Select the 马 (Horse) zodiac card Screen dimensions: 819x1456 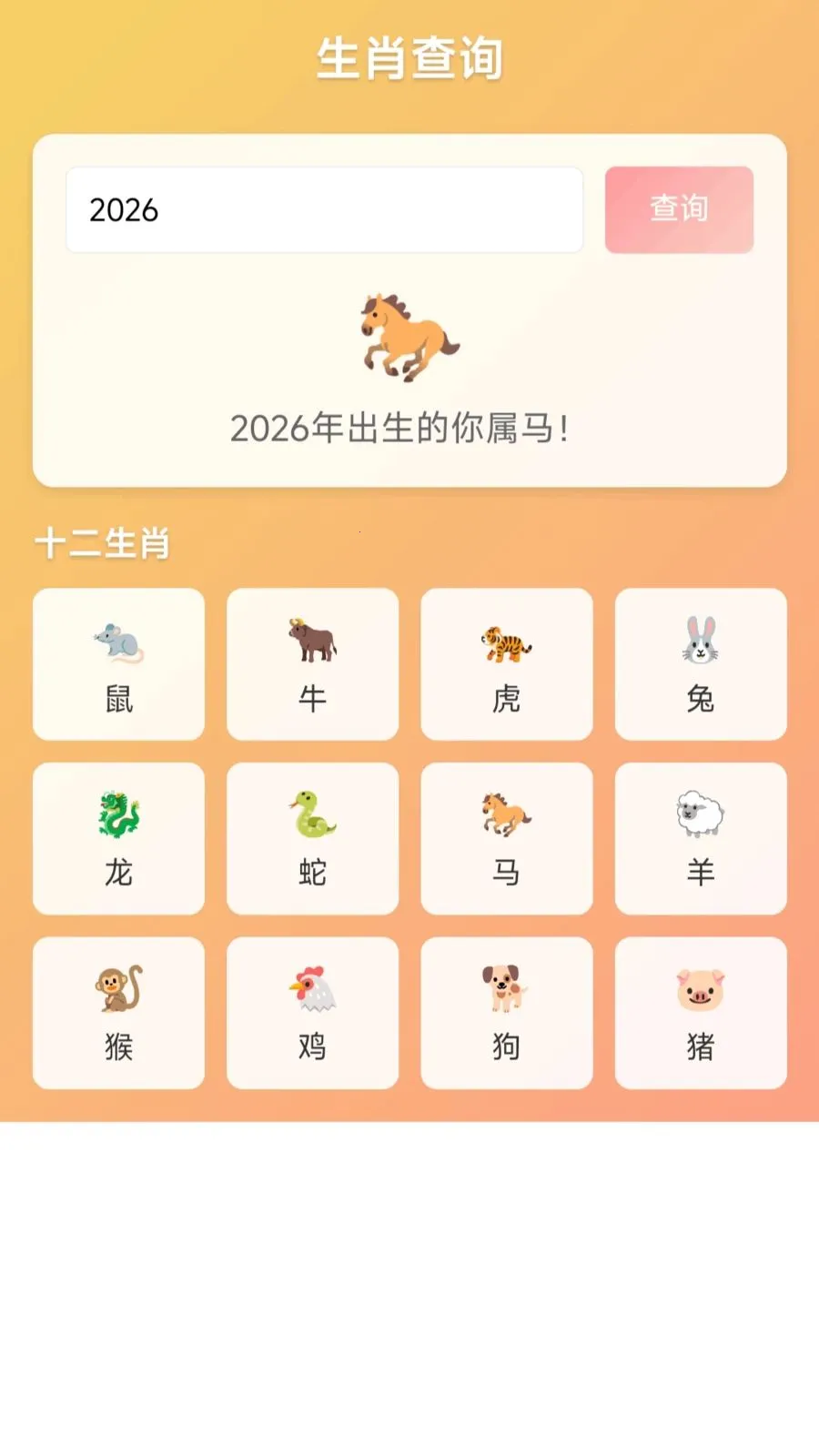pyautogui.click(x=506, y=838)
